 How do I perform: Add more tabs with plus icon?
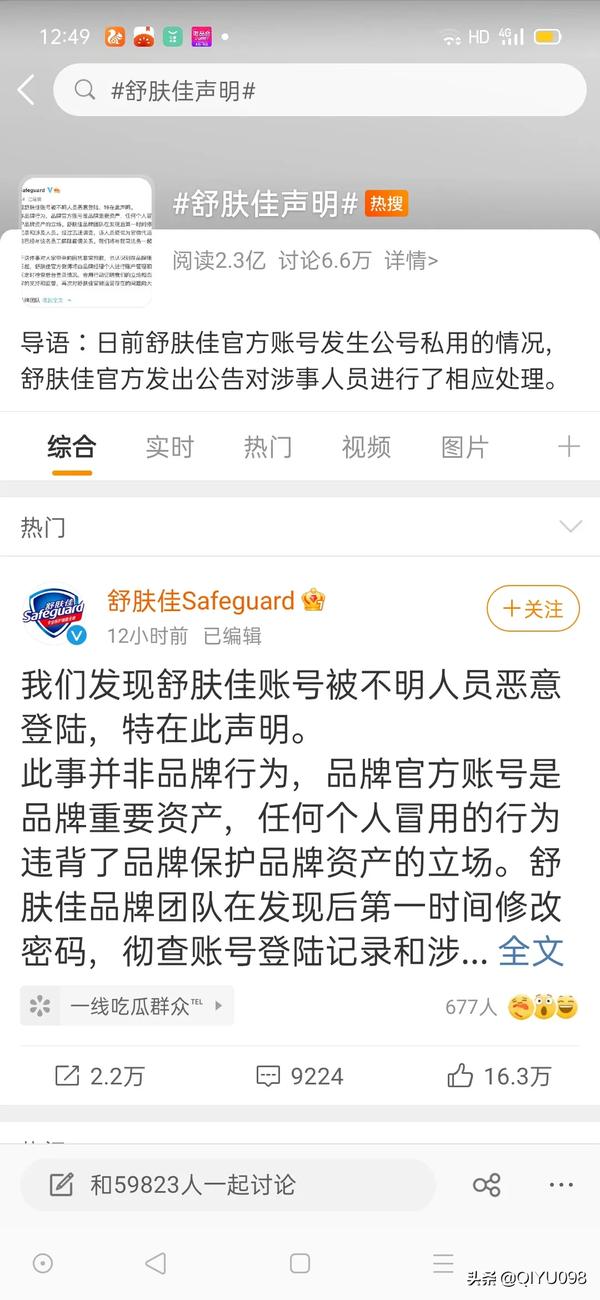click(x=568, y=447)
